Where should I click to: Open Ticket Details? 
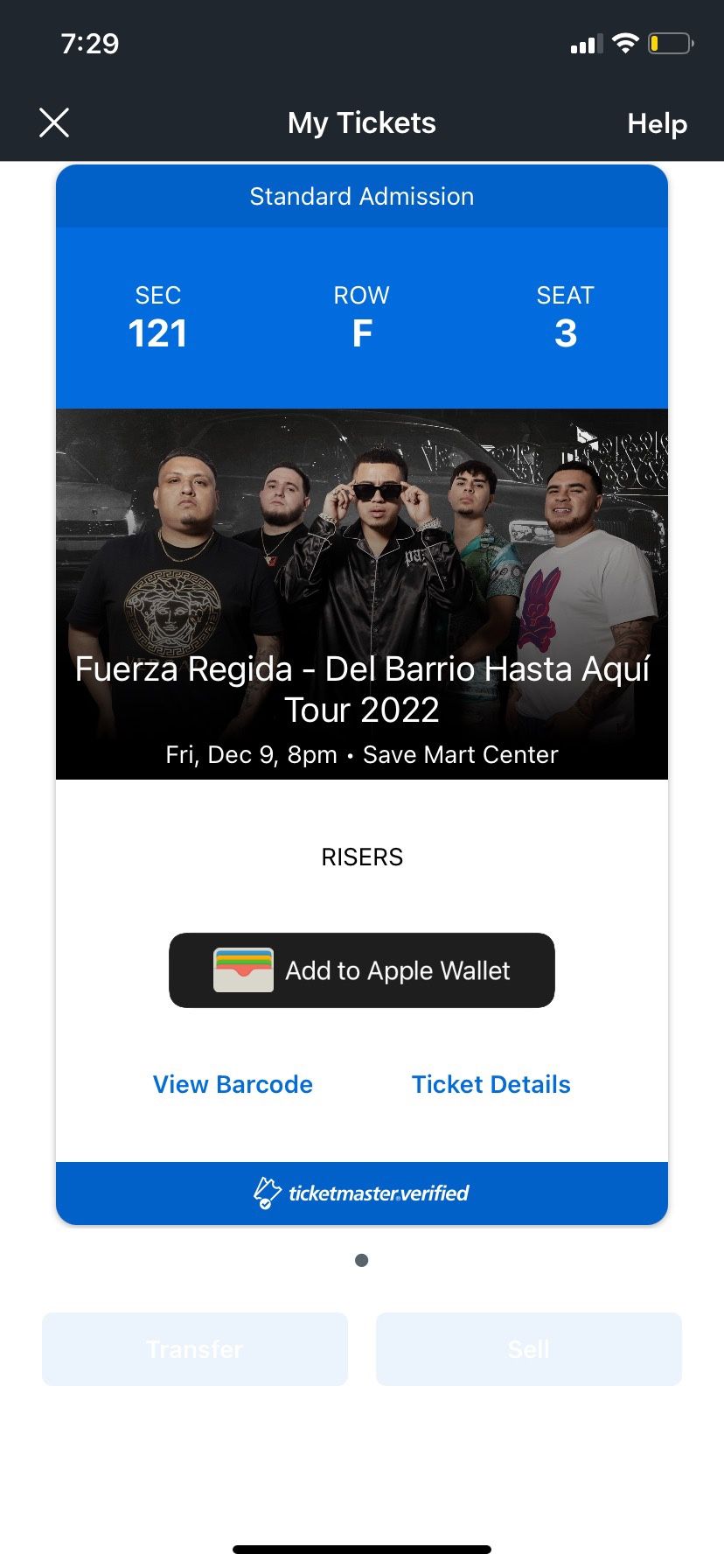coord(491,1084)
